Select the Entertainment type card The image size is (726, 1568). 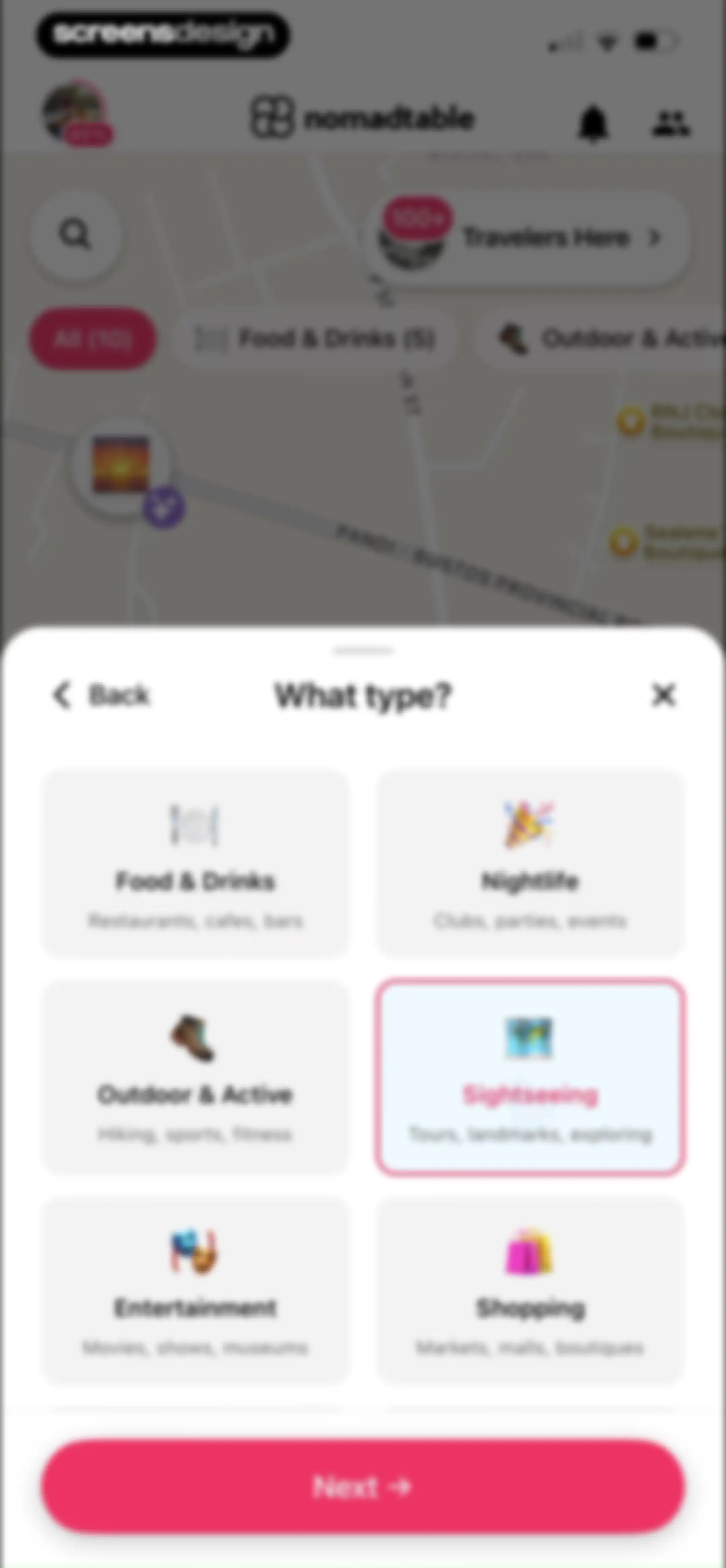[196, 1290]
